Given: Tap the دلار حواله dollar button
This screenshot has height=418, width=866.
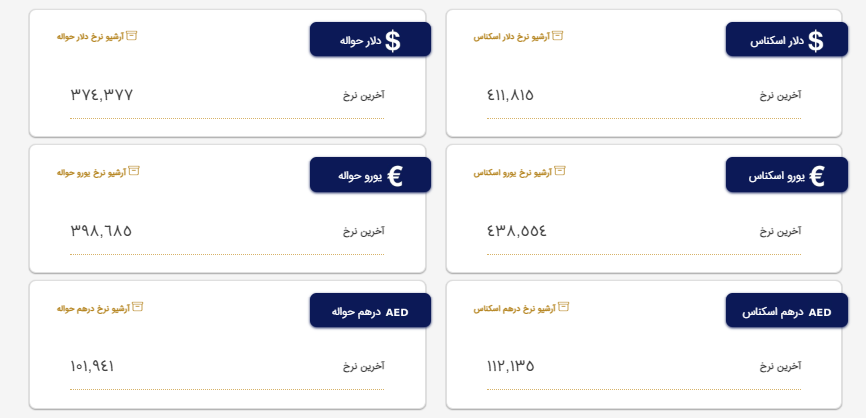Looking at the screenshot, I should click(x=370, y=40).
